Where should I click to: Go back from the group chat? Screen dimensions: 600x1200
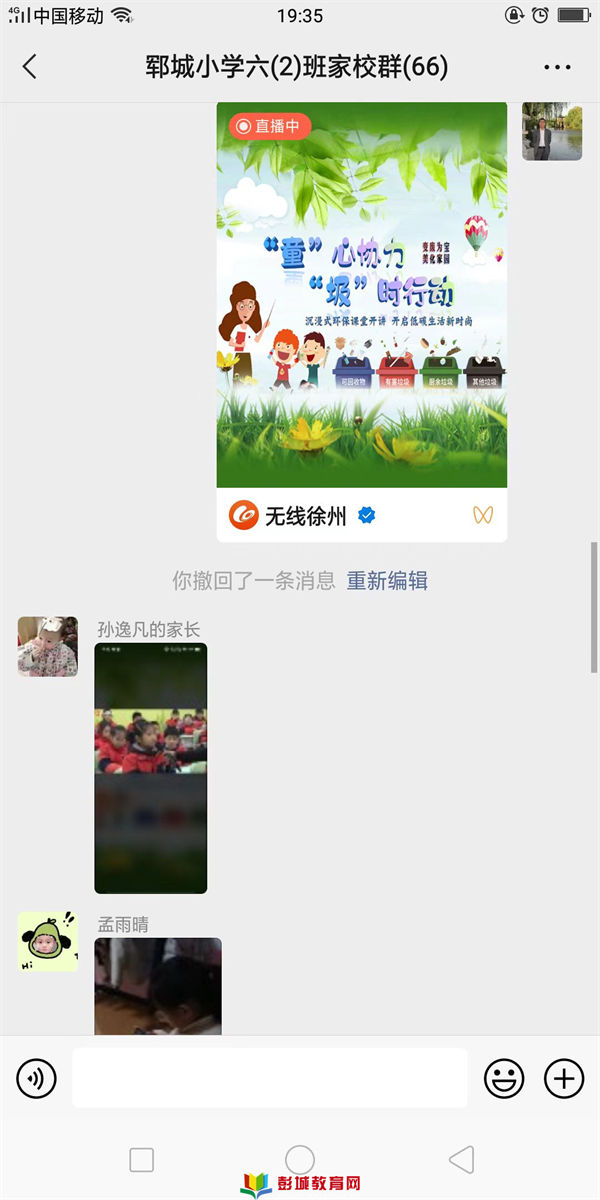tap(30, 67)
